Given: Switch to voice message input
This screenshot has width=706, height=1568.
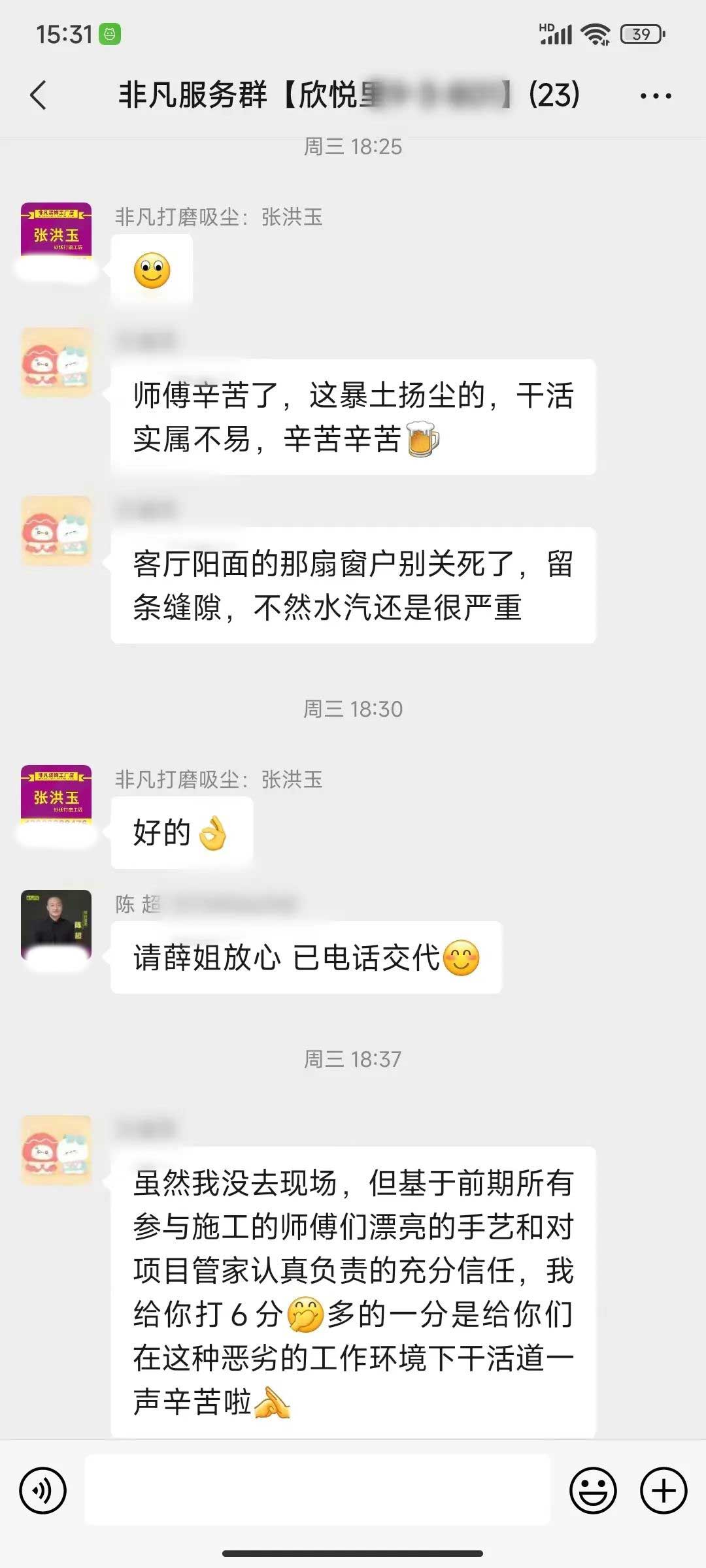Looking at the screenshot, I should [x=43, y=1491].
